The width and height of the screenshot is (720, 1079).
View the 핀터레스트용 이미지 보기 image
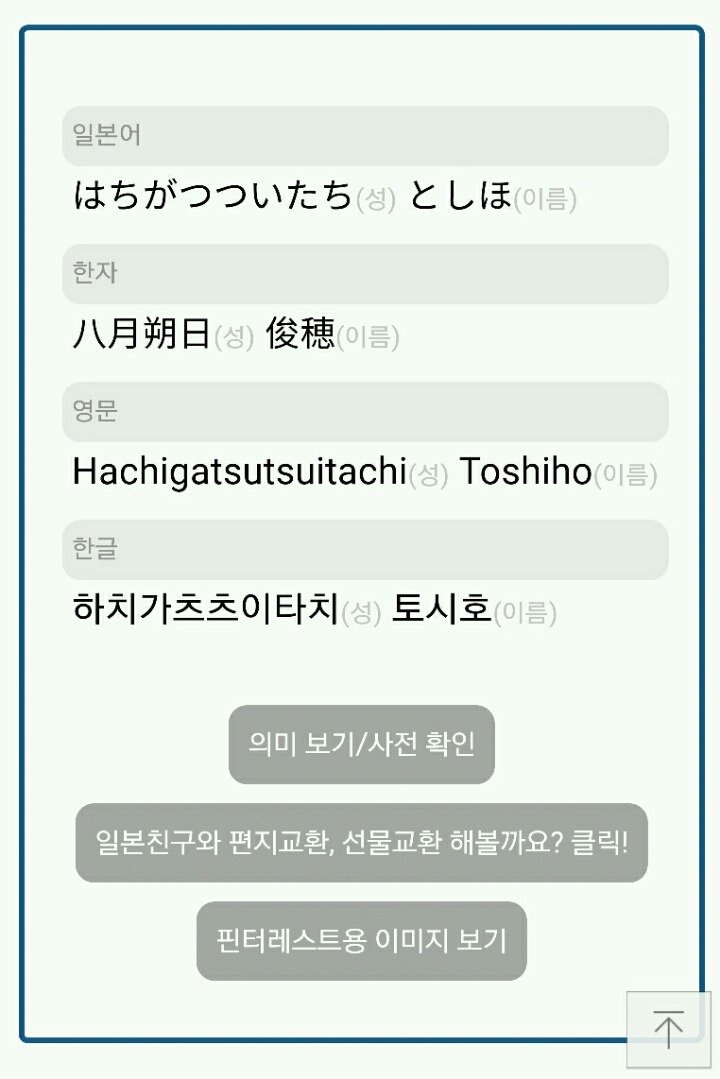(361, 941)
